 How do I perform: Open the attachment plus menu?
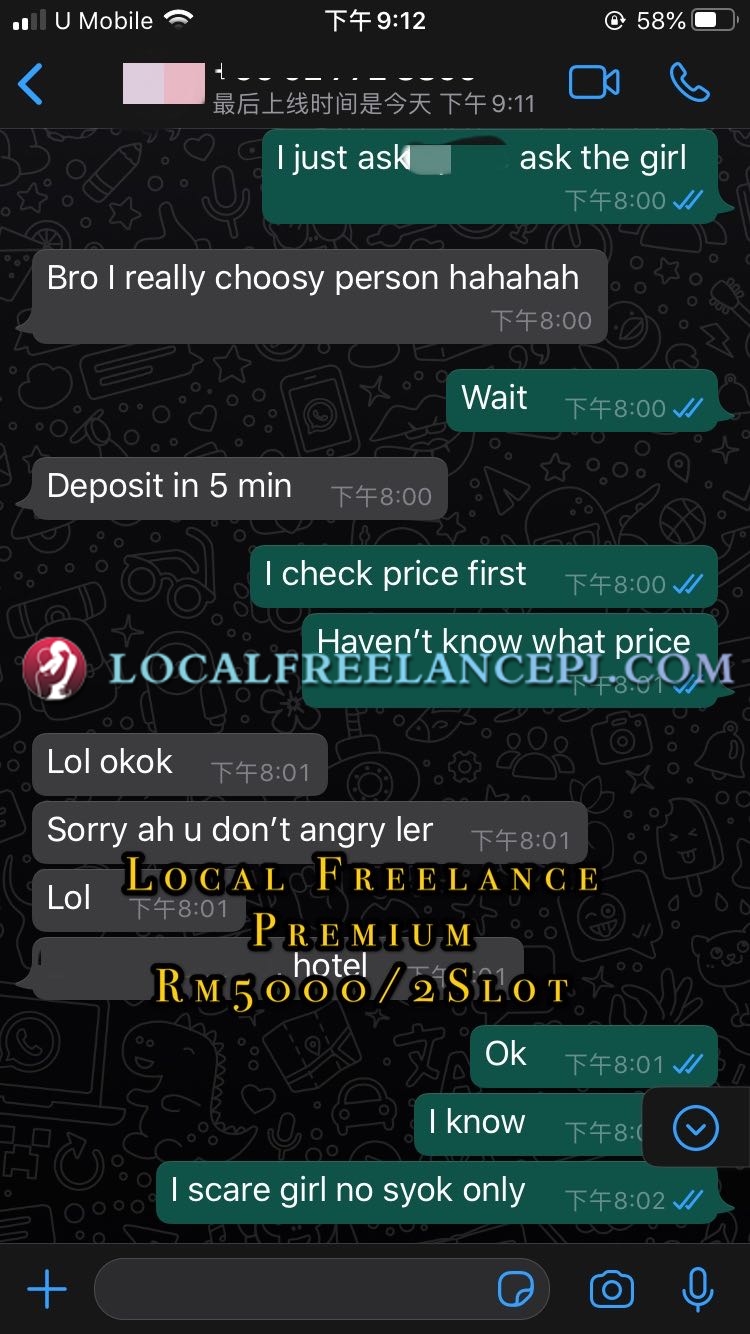click(x=47, y=1289)
